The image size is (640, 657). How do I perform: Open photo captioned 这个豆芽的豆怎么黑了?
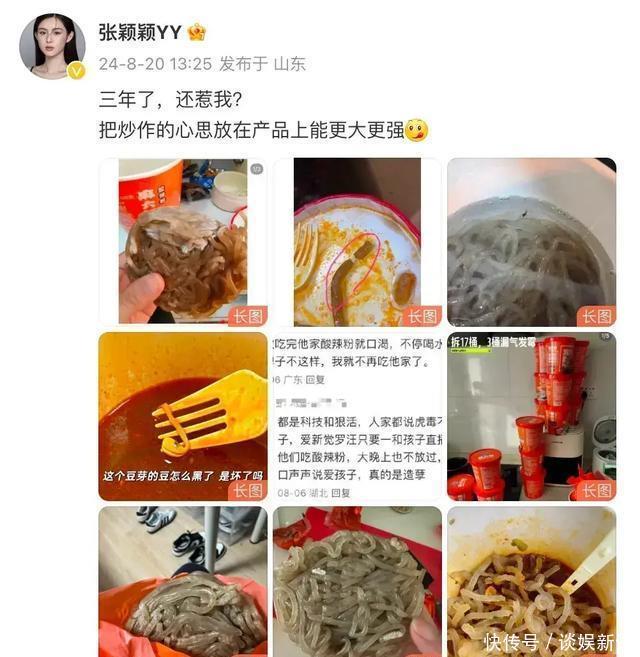183,416
